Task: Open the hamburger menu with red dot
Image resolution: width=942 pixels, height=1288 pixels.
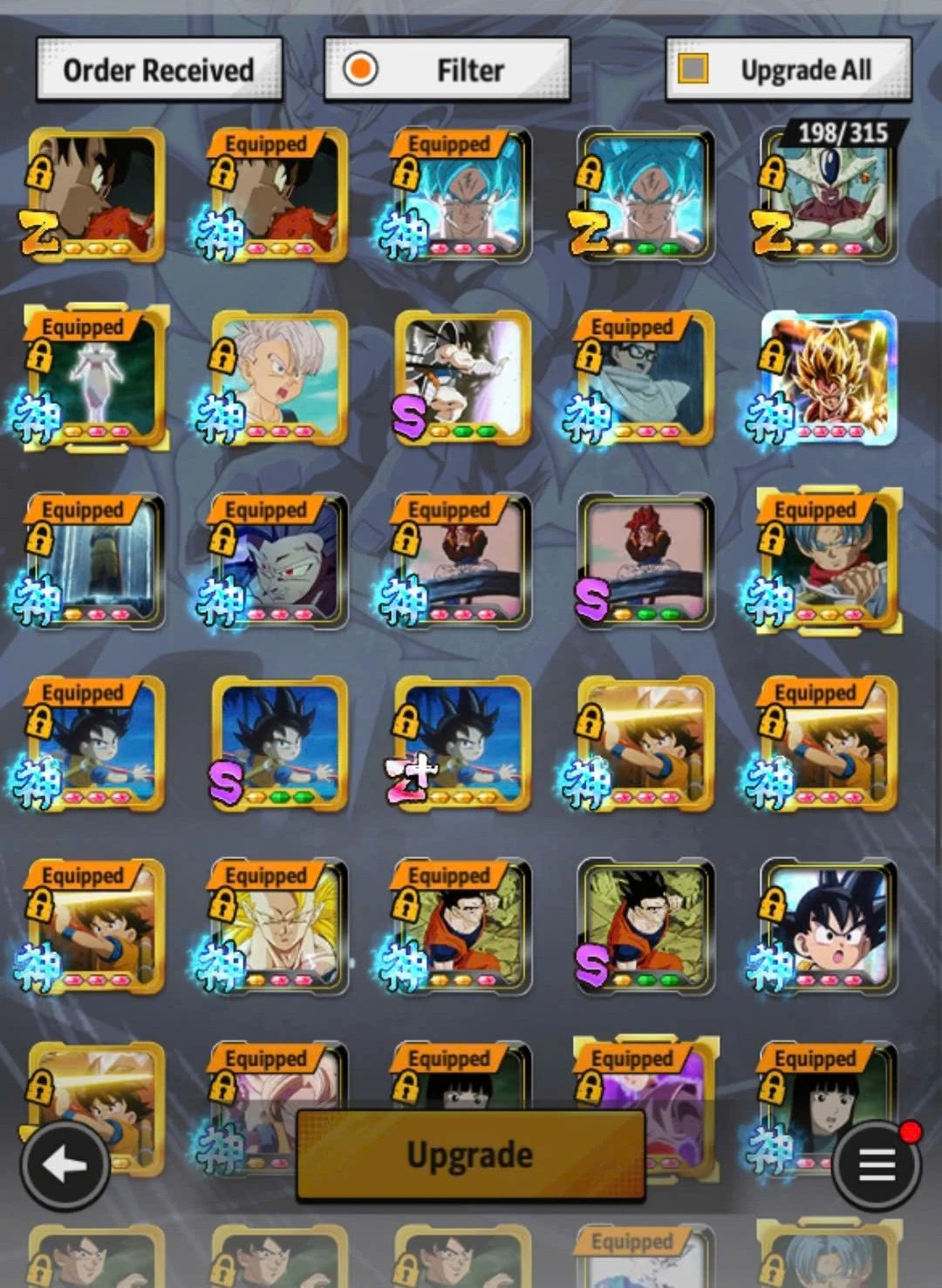Action: click(x=876, y=1164)
